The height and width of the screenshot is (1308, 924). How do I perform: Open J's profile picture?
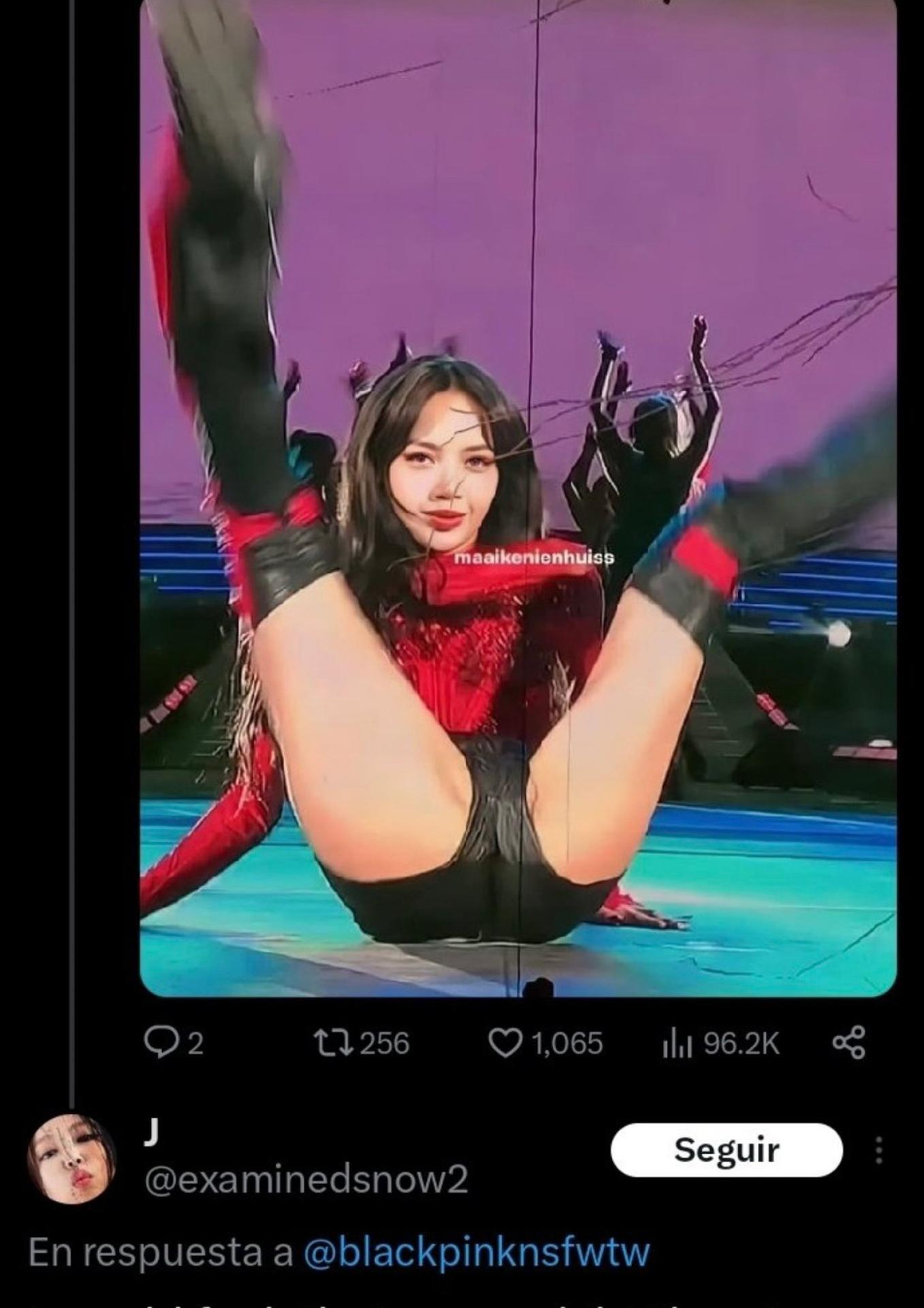71,1158
